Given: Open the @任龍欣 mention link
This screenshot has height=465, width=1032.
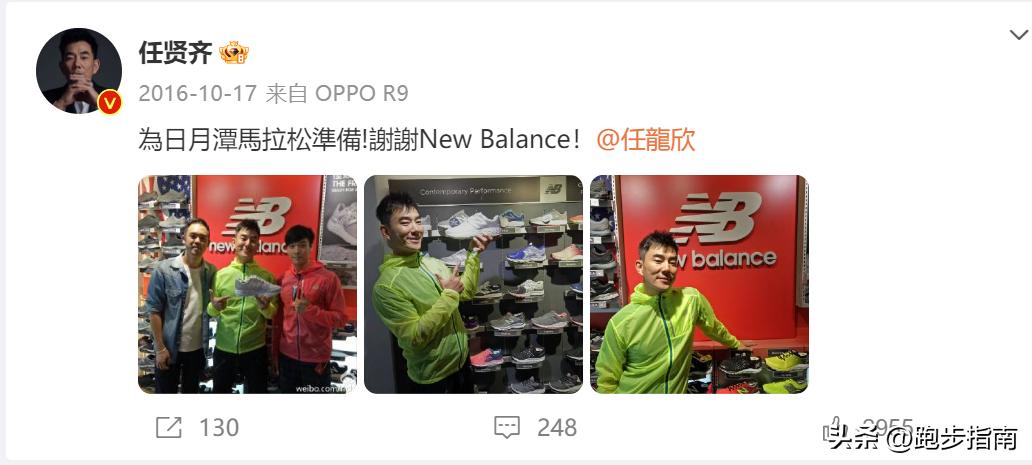Looking at the screenshot, I should point(645,139).
